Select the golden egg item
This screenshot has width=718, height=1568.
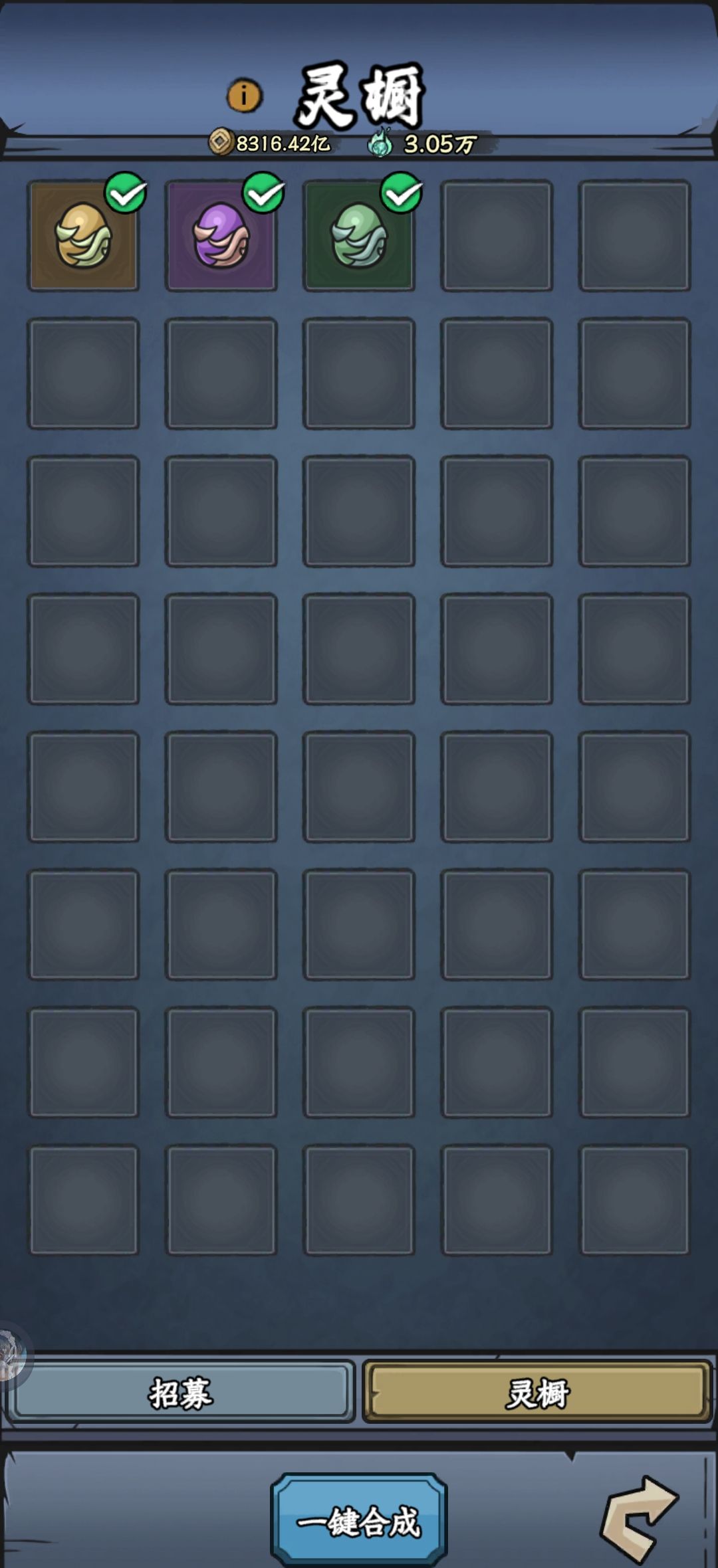pyautogui.click(x=83, y=236)
